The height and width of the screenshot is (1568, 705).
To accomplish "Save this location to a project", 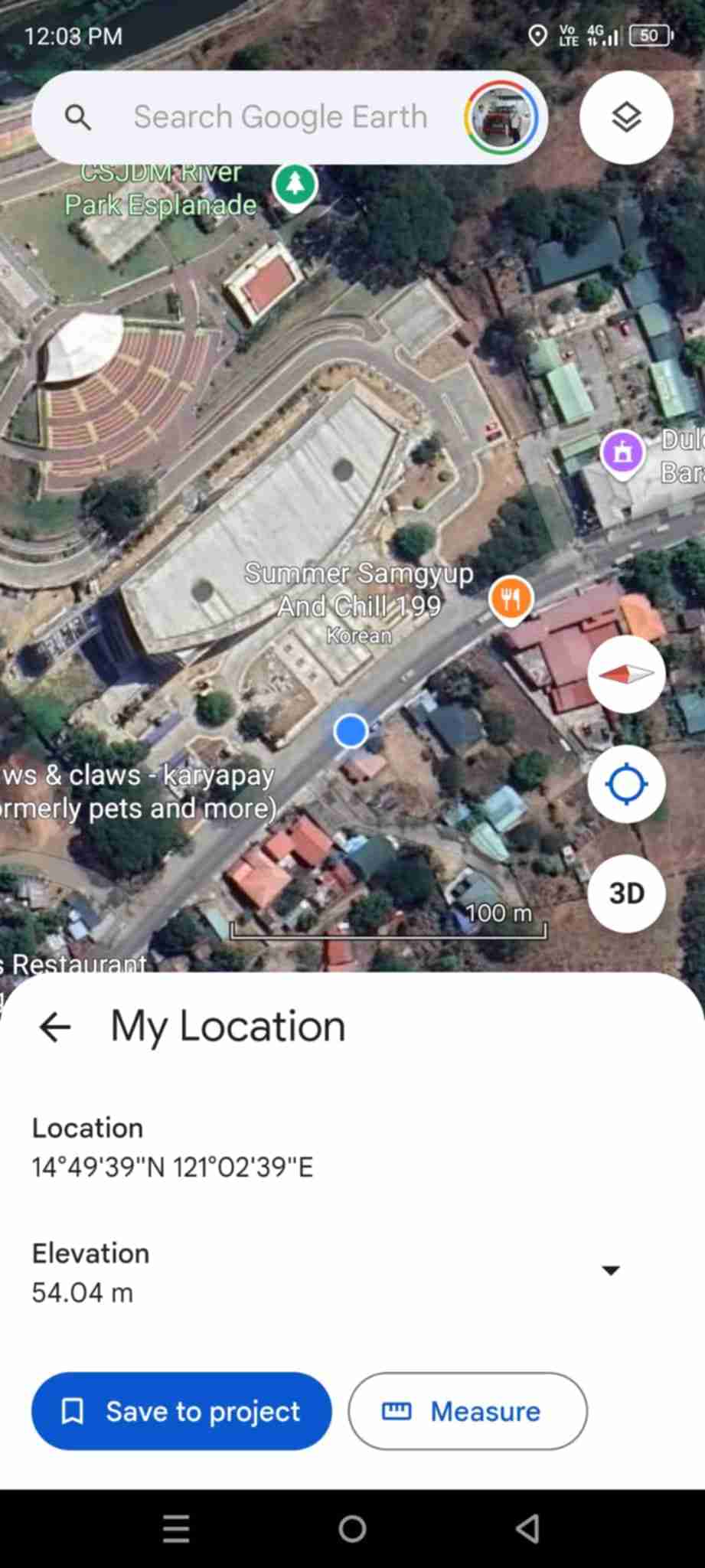I will pyautogui.click(x=181, y=1411).
